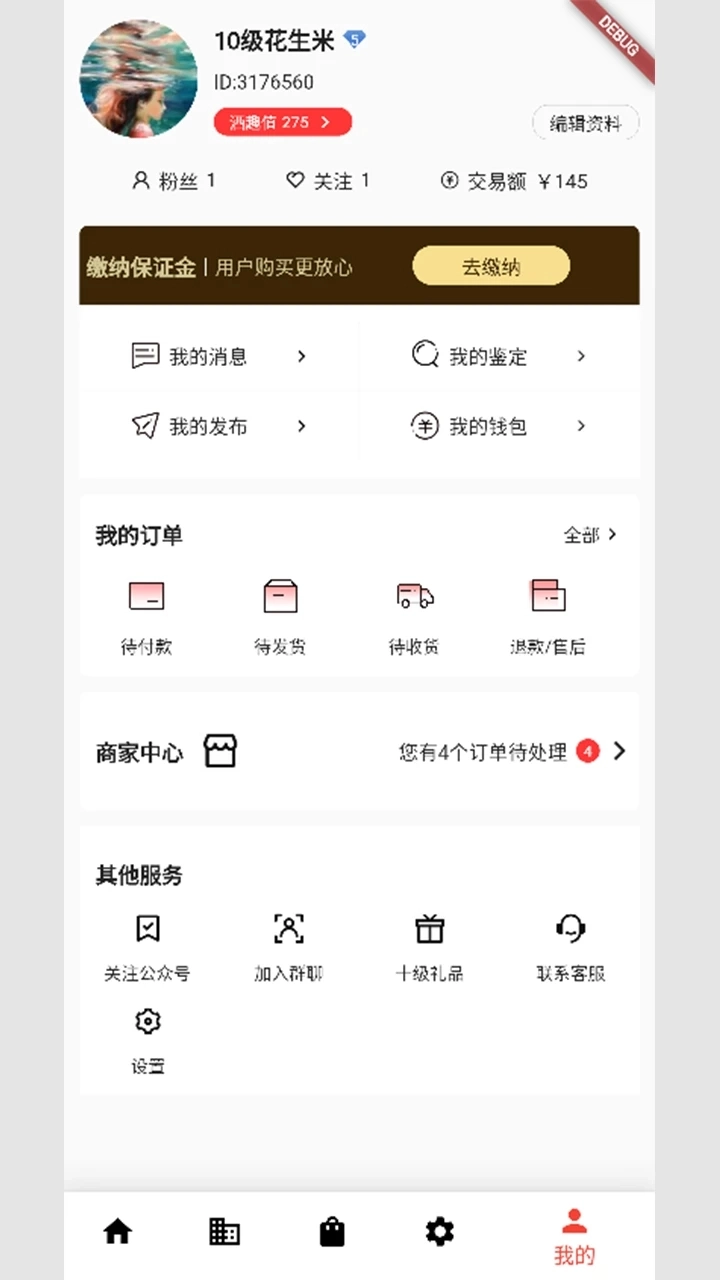Screen dimensions: 720x1280
Task: Click the 加入群聊 group scan icon
Action: (x=288, y=929)
